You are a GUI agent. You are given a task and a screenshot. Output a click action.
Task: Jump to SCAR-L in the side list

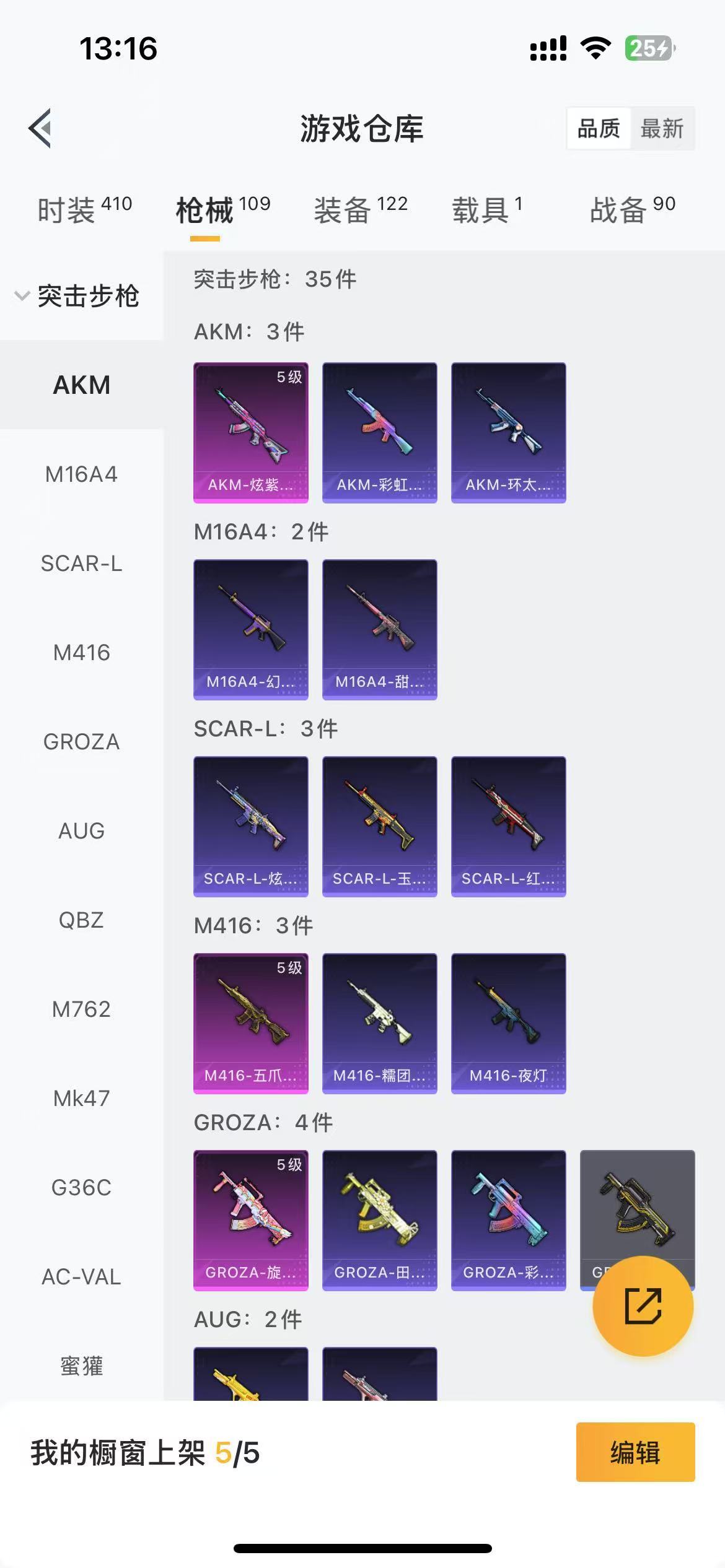click(x=81, y=564)
